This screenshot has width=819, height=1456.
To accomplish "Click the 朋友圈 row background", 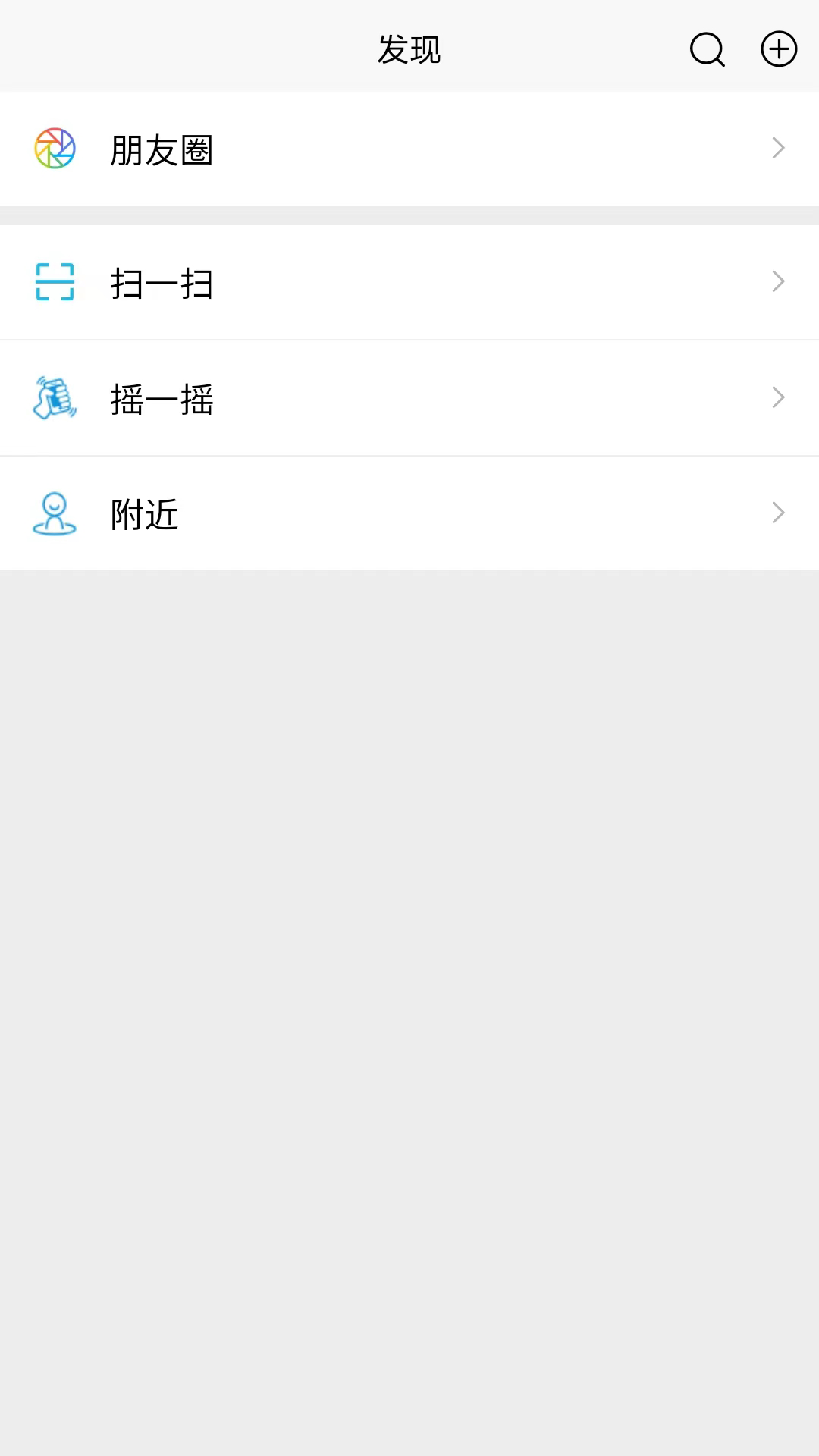I will coord(409,149).
